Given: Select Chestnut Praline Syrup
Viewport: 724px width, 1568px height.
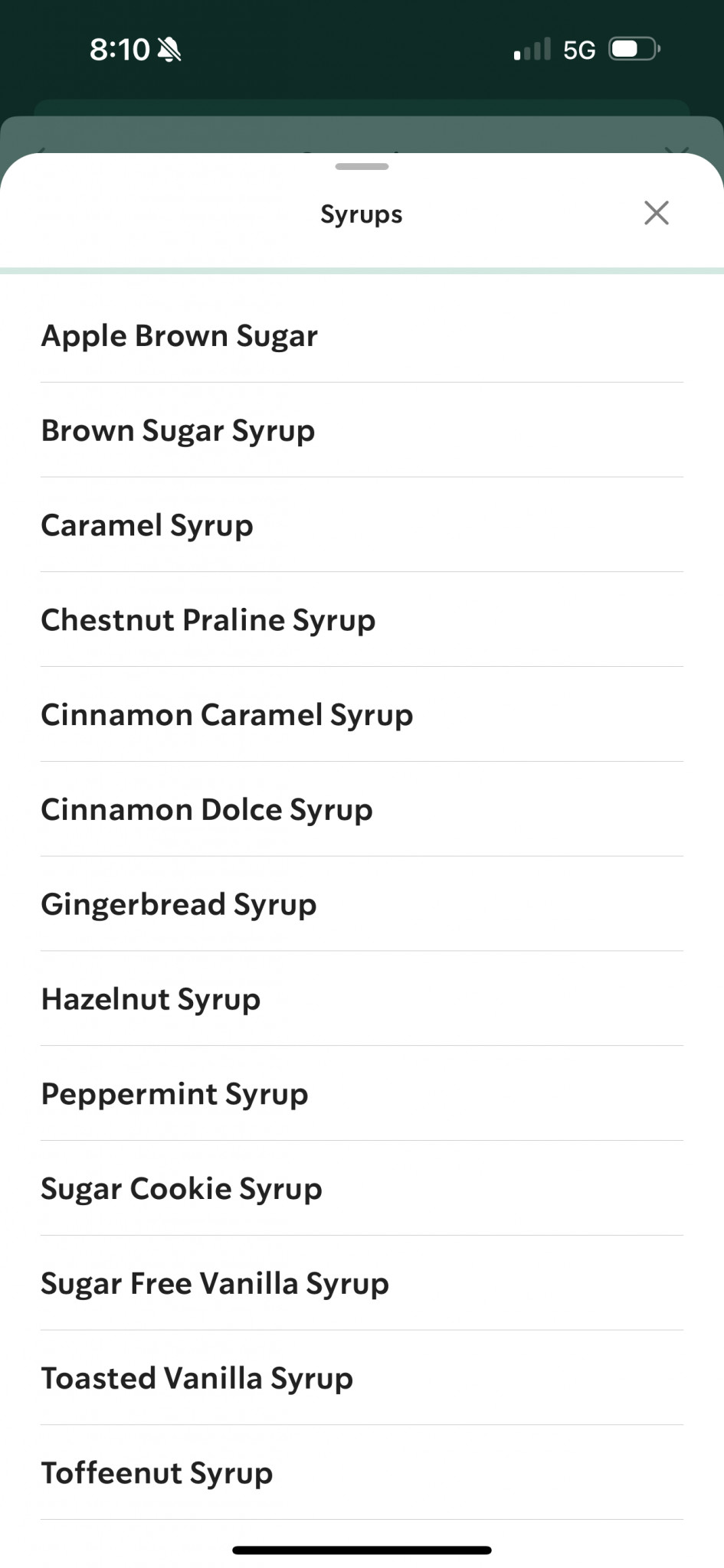Looking at the screenshot, I should tap(362, 620).
